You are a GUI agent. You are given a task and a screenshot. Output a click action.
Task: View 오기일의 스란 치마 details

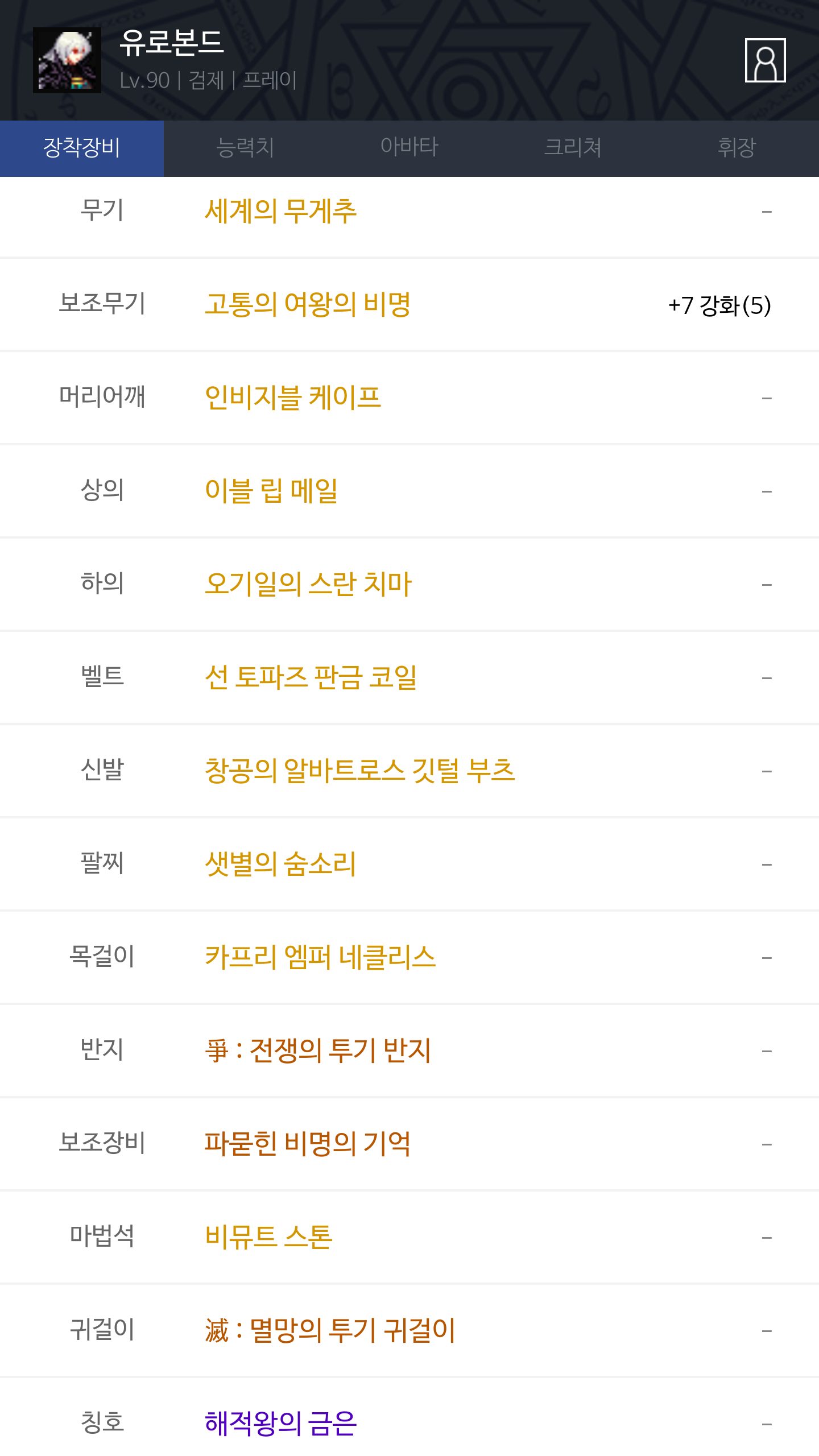pos(308,584)
